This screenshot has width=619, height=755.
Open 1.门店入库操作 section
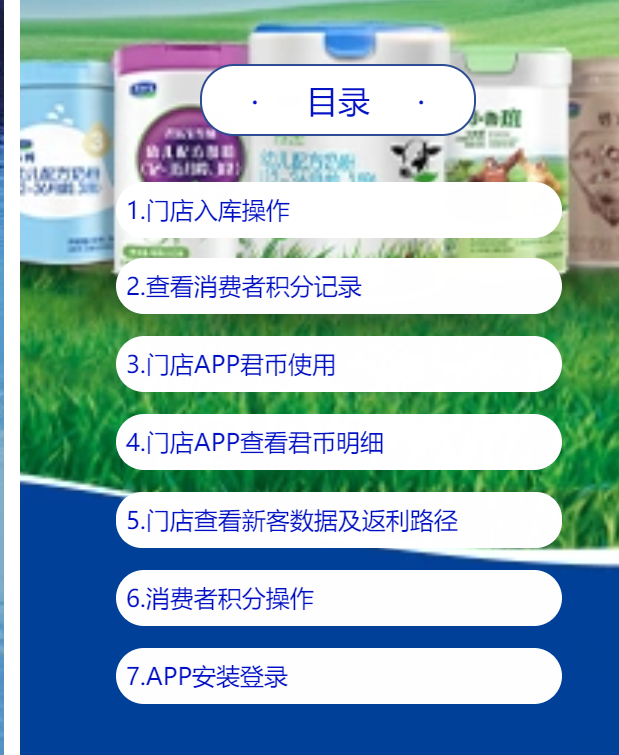[x=338, y=211]
